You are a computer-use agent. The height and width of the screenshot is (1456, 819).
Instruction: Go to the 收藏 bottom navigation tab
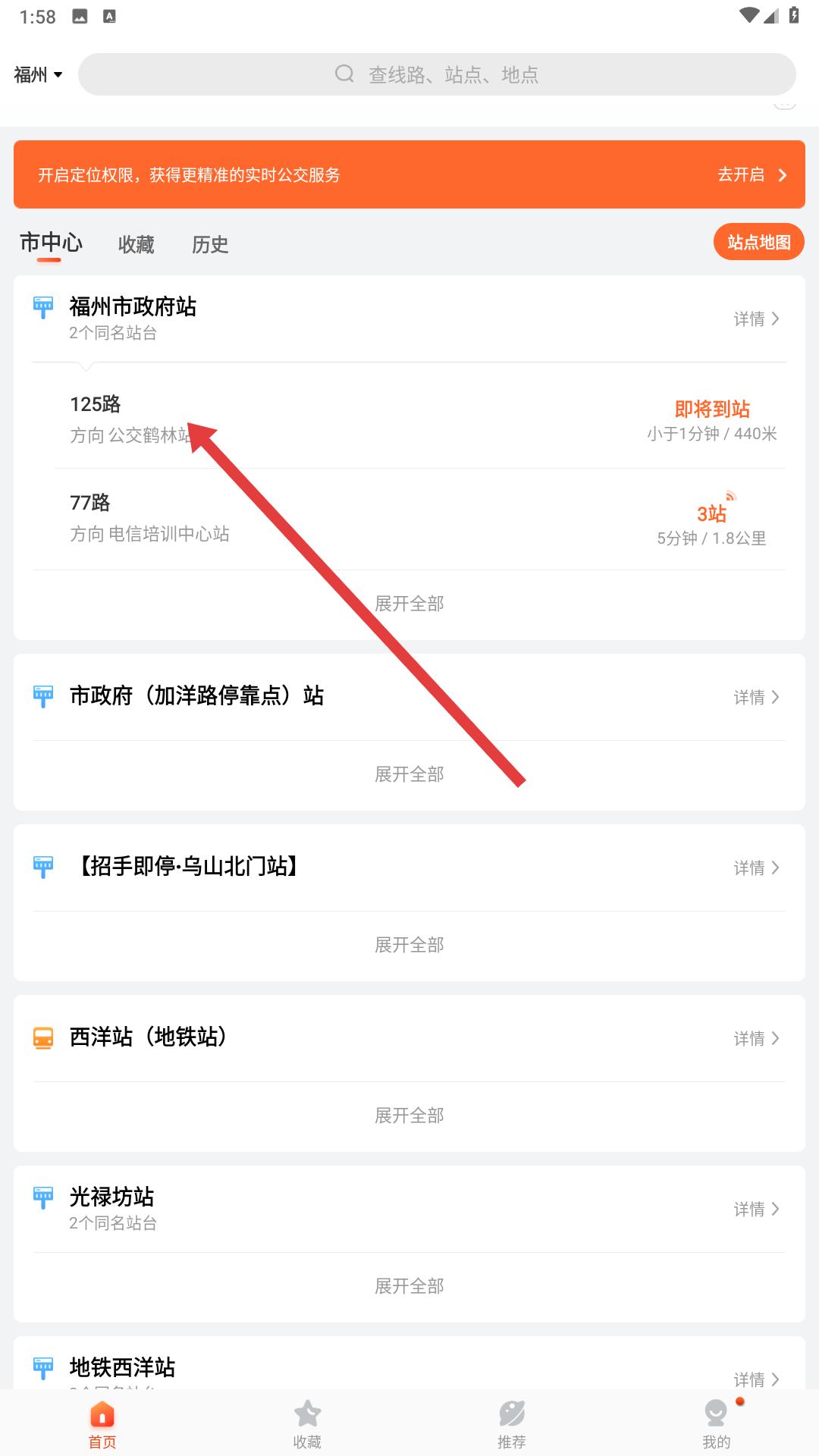point(307,1423)
